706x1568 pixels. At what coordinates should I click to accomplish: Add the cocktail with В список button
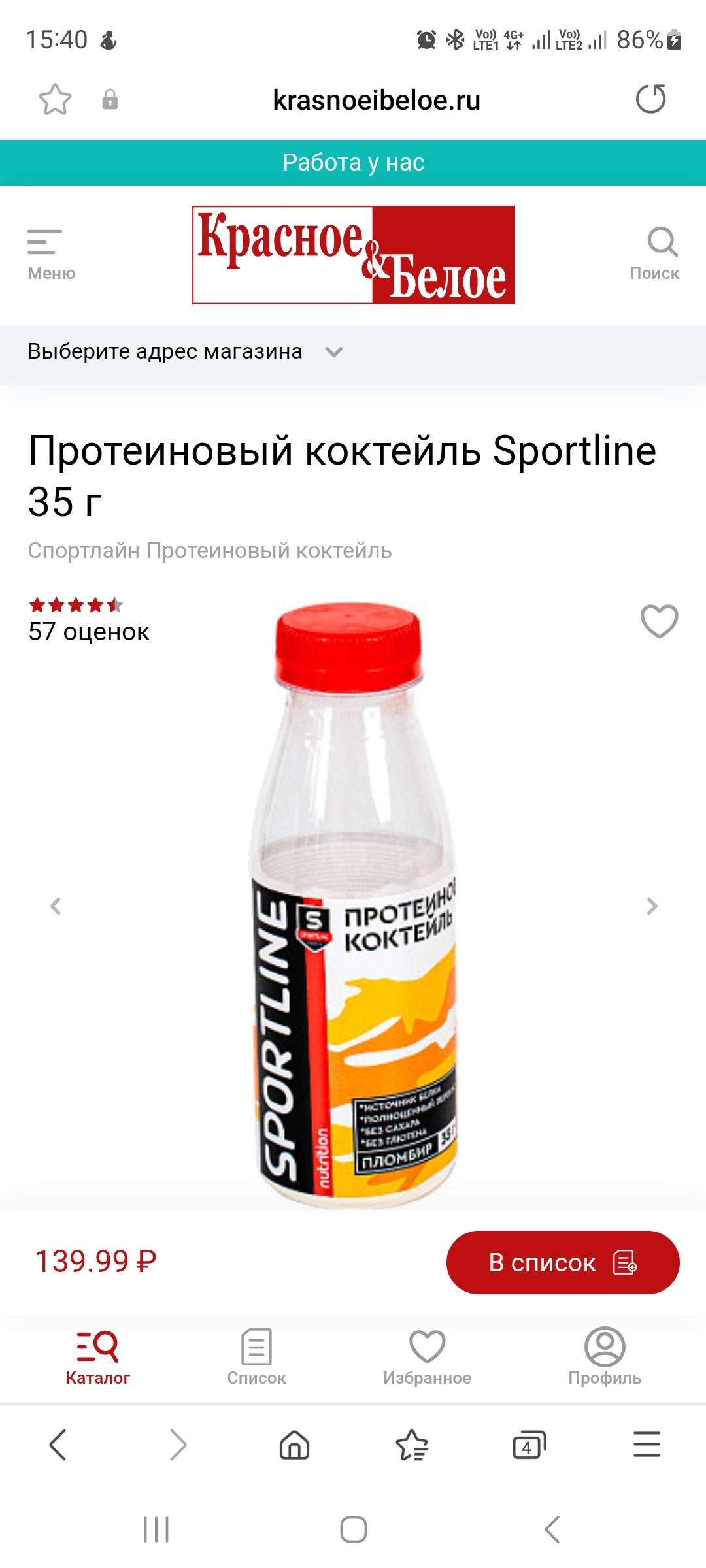pos(562,1262)
